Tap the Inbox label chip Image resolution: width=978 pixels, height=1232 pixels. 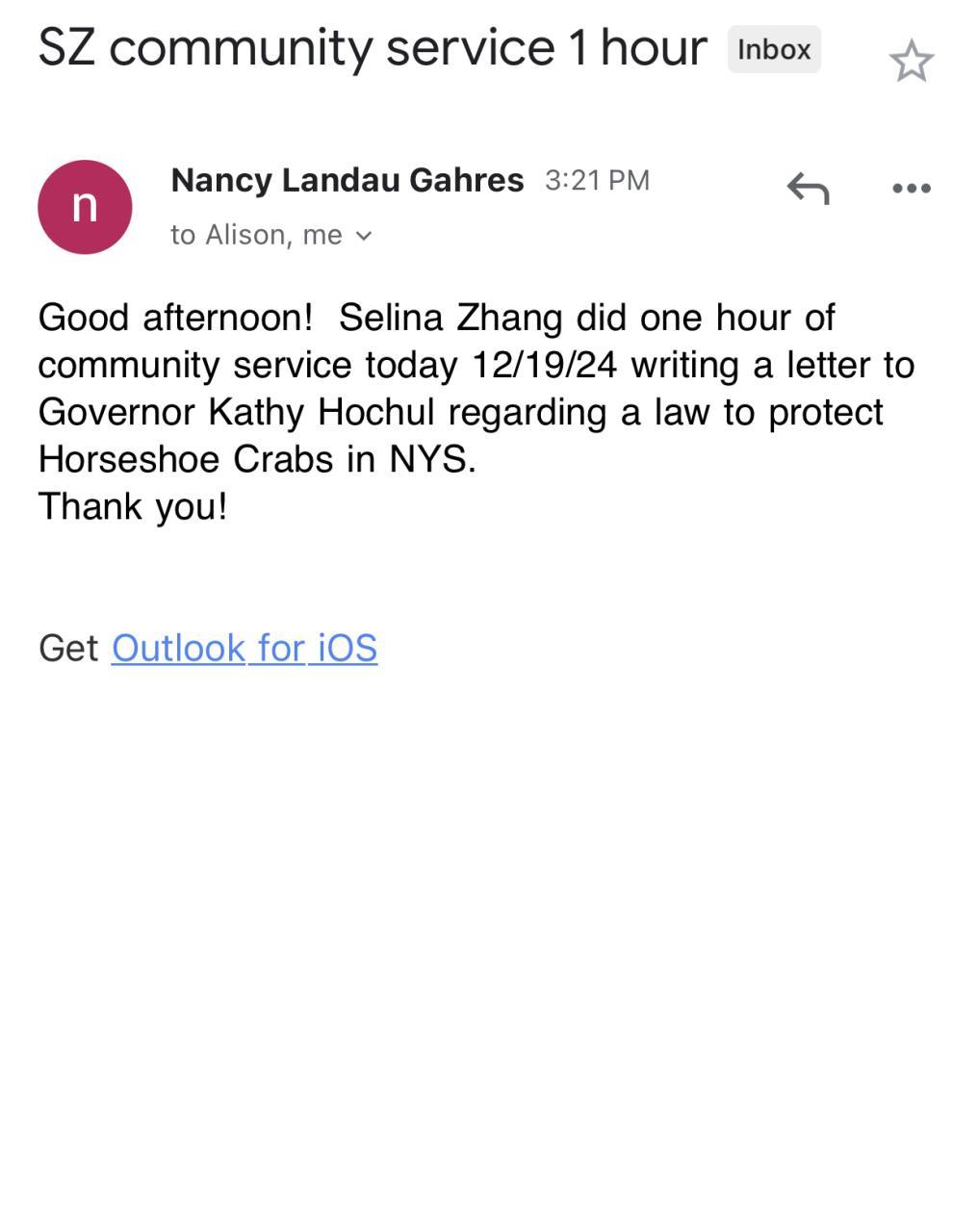[x=774, y=50]
